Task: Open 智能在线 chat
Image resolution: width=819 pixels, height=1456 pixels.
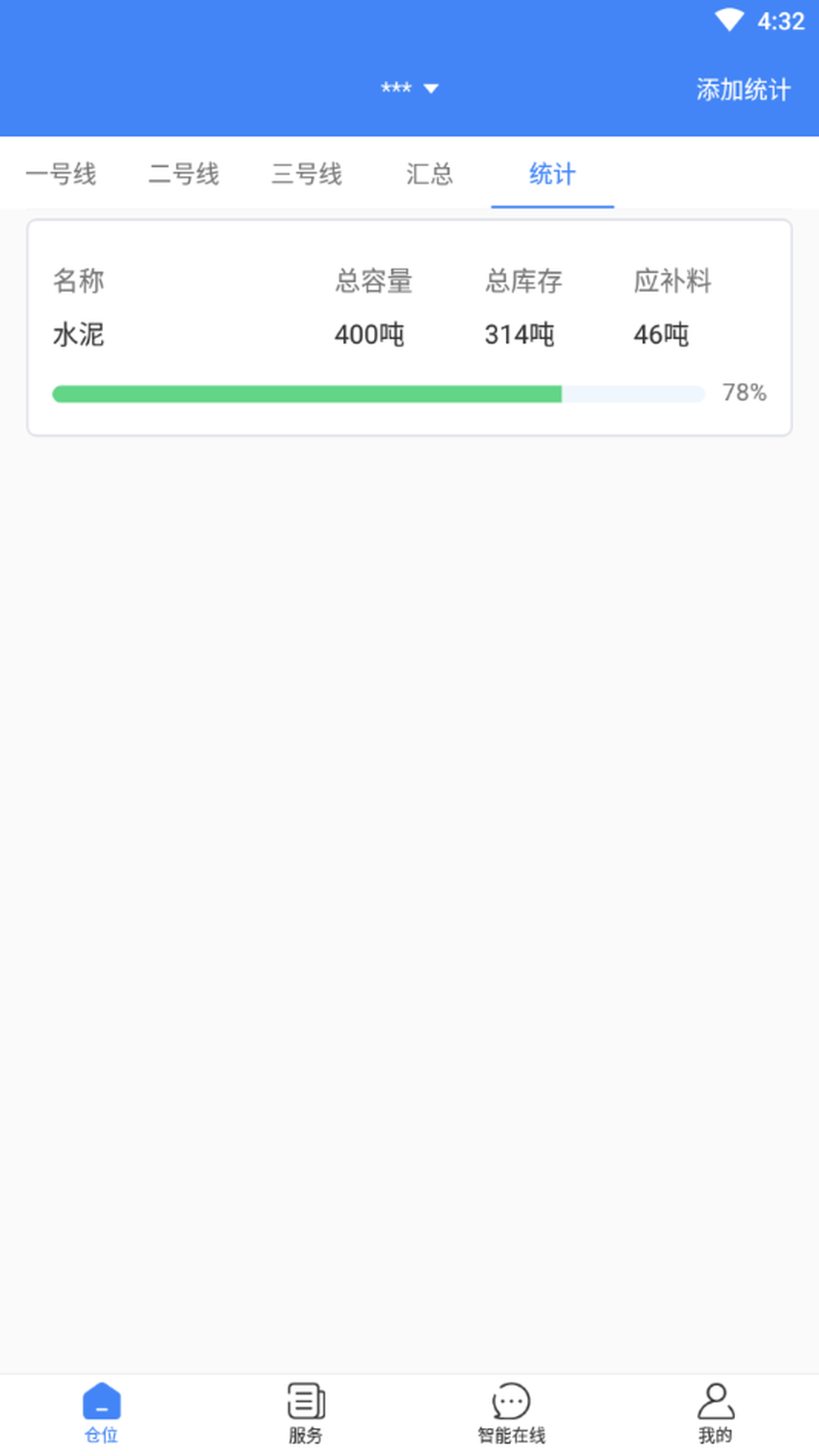Action: coord(511,1412)
